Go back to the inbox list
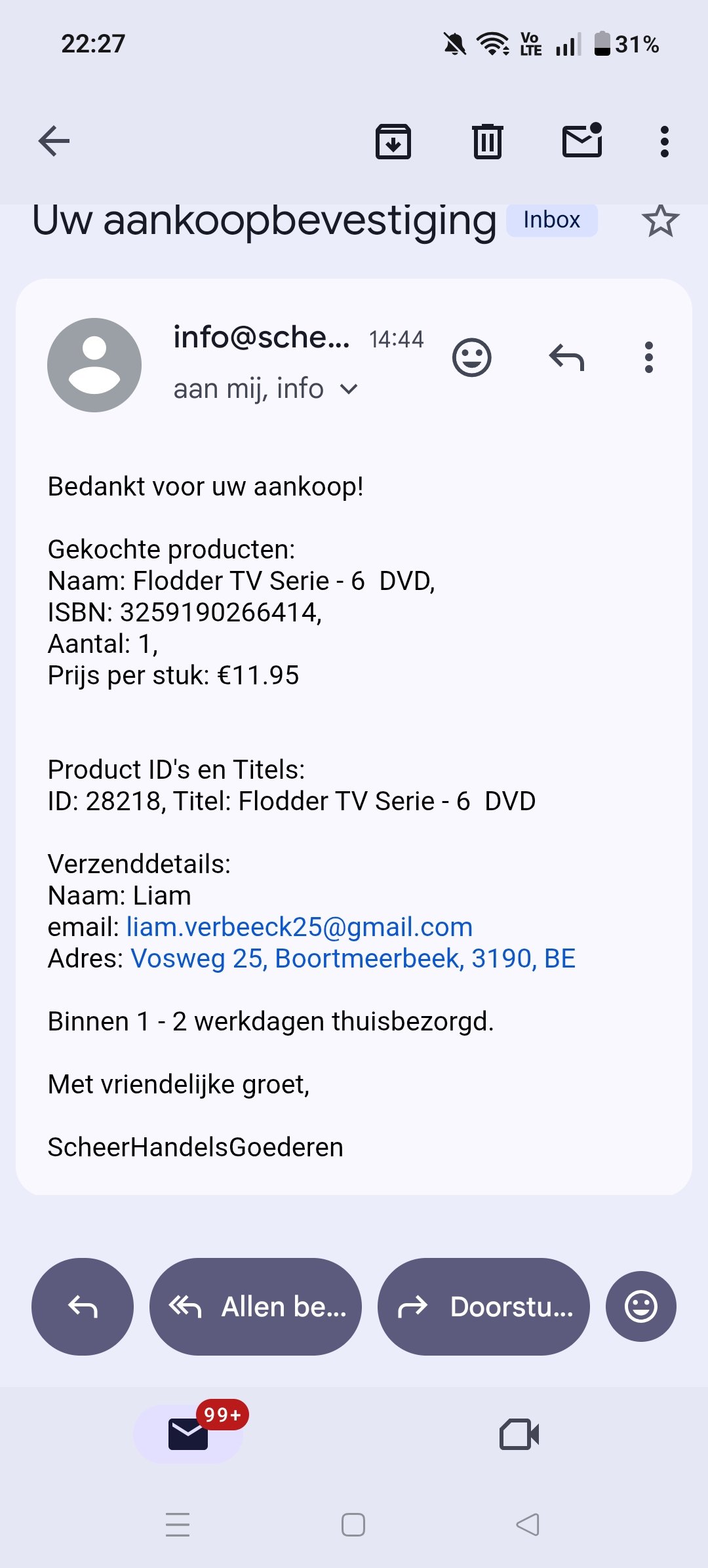The height and width of the screenshot is (1568, 708). tap(54, 141)
